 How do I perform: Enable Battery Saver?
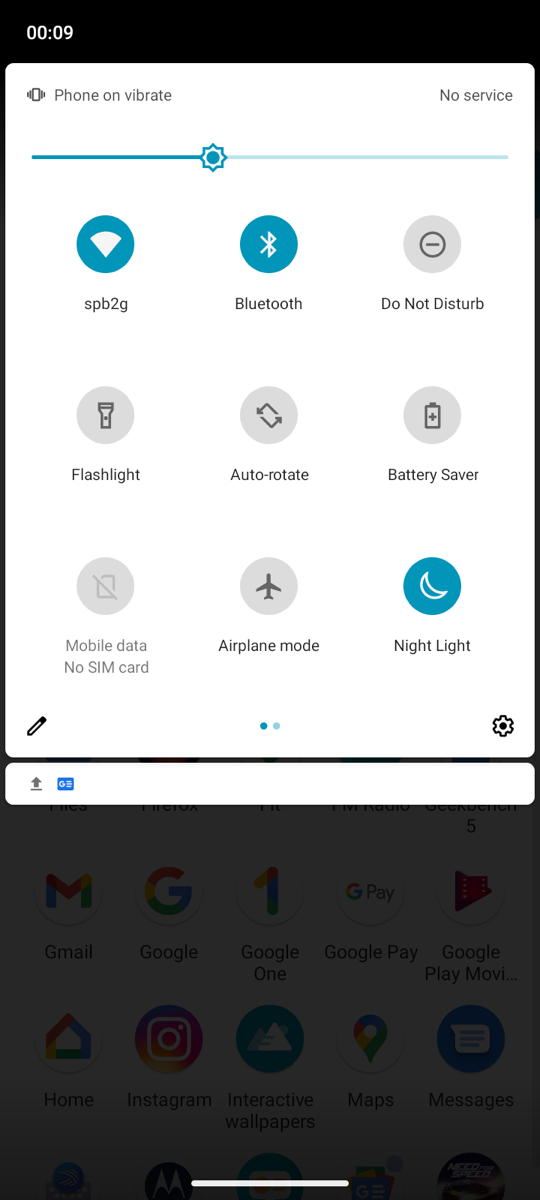pyautogui.click(x=432, y=415)
